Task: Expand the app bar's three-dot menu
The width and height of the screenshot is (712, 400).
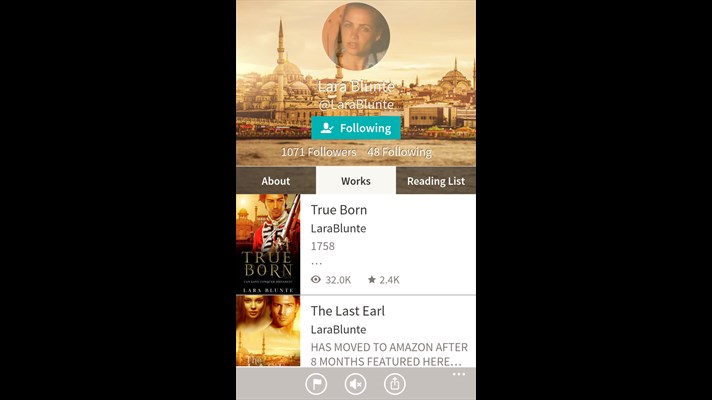Action: pyautogui.click(x=458, y=374)
